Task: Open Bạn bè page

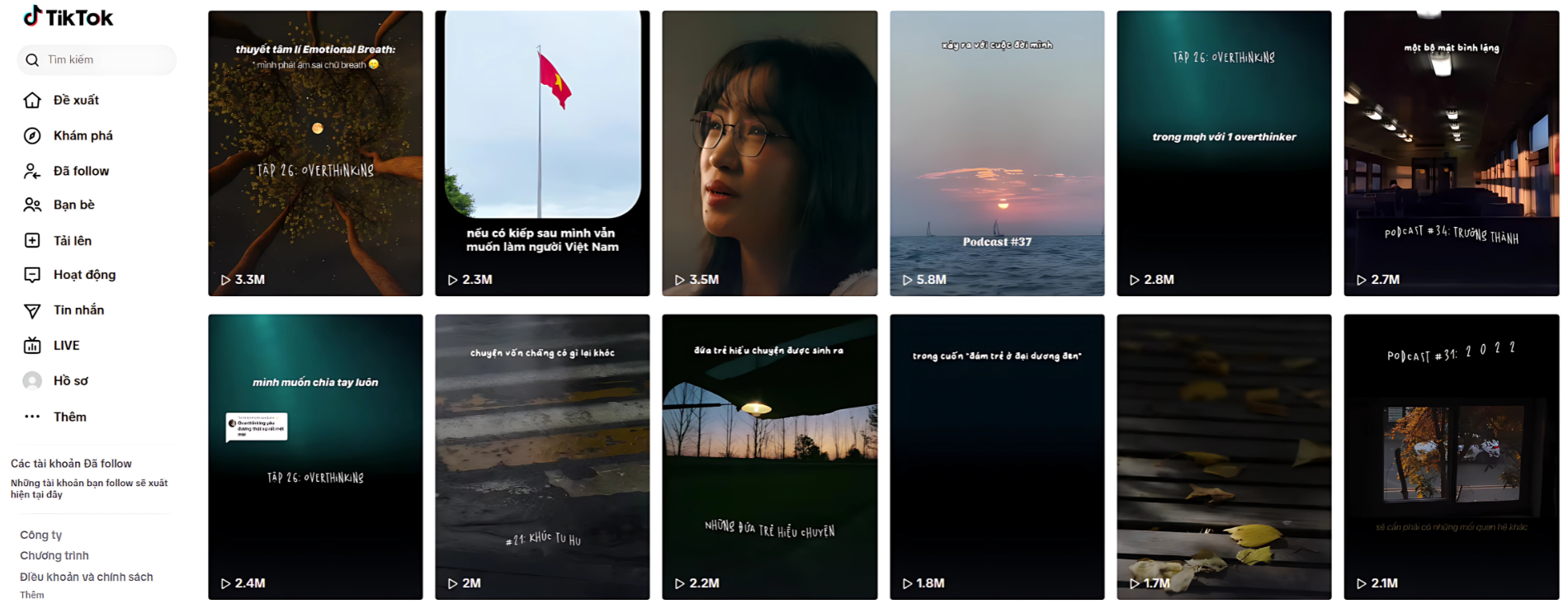Action: (73, 205)
